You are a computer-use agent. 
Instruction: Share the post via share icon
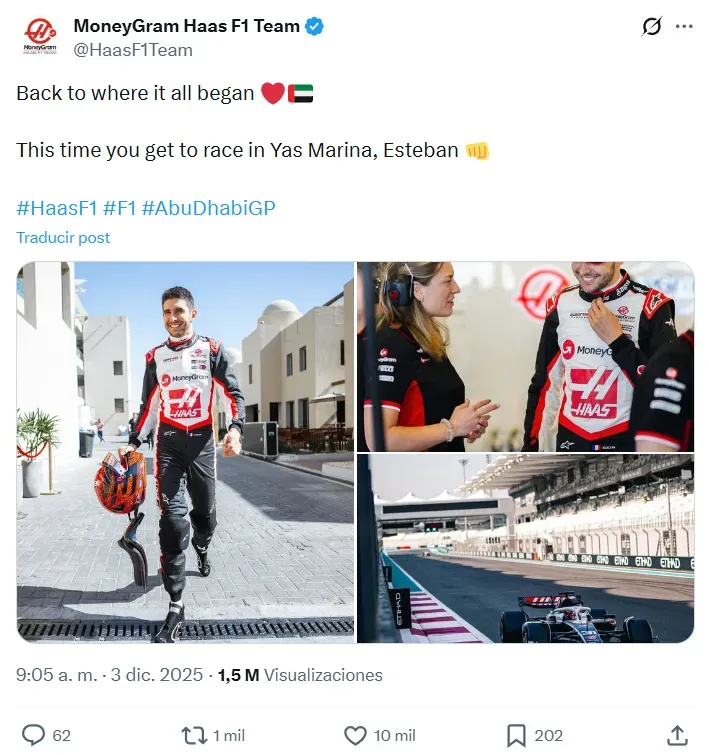(677, 735)
